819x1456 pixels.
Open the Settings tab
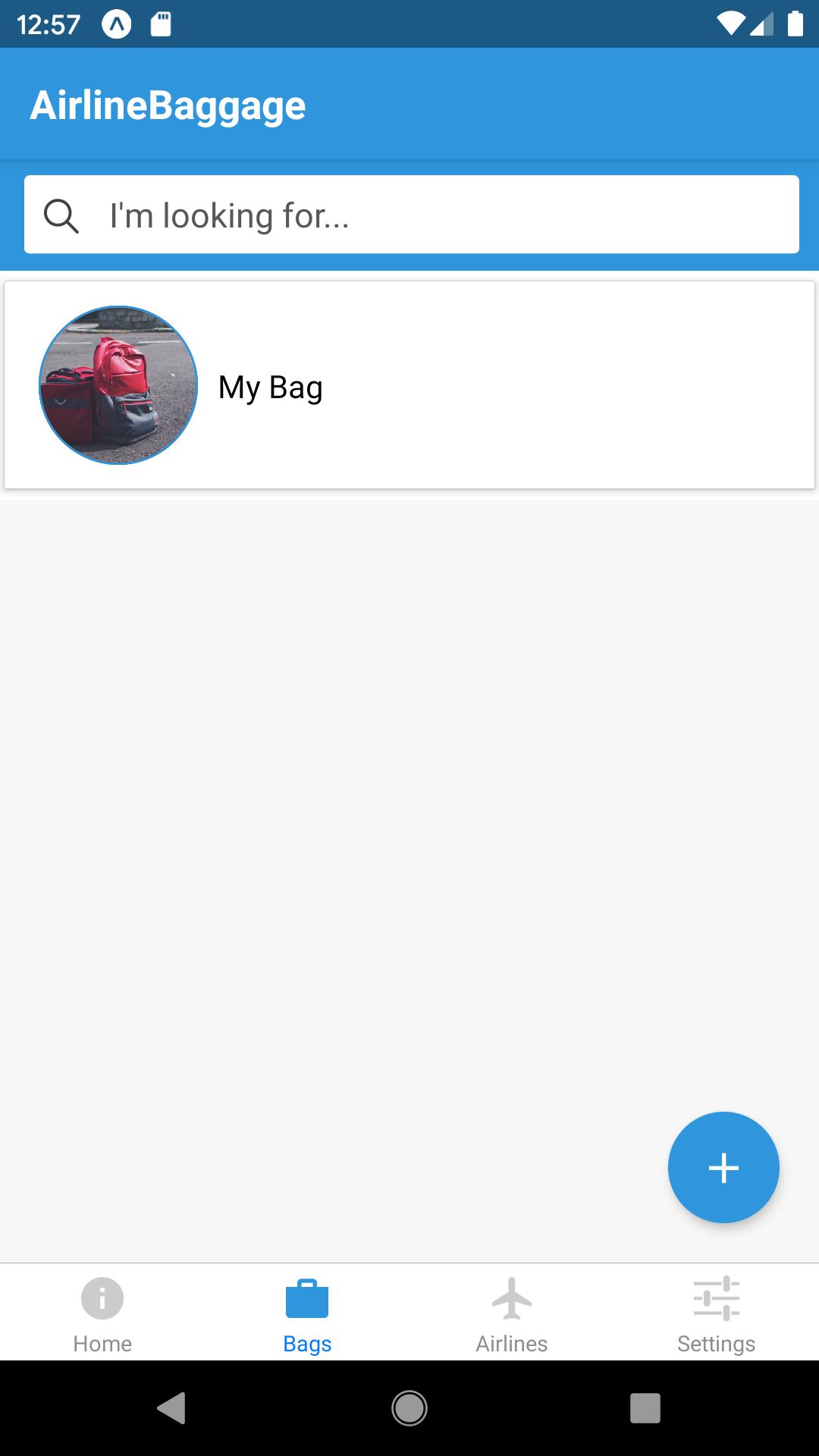click(x=716, y=1312)
